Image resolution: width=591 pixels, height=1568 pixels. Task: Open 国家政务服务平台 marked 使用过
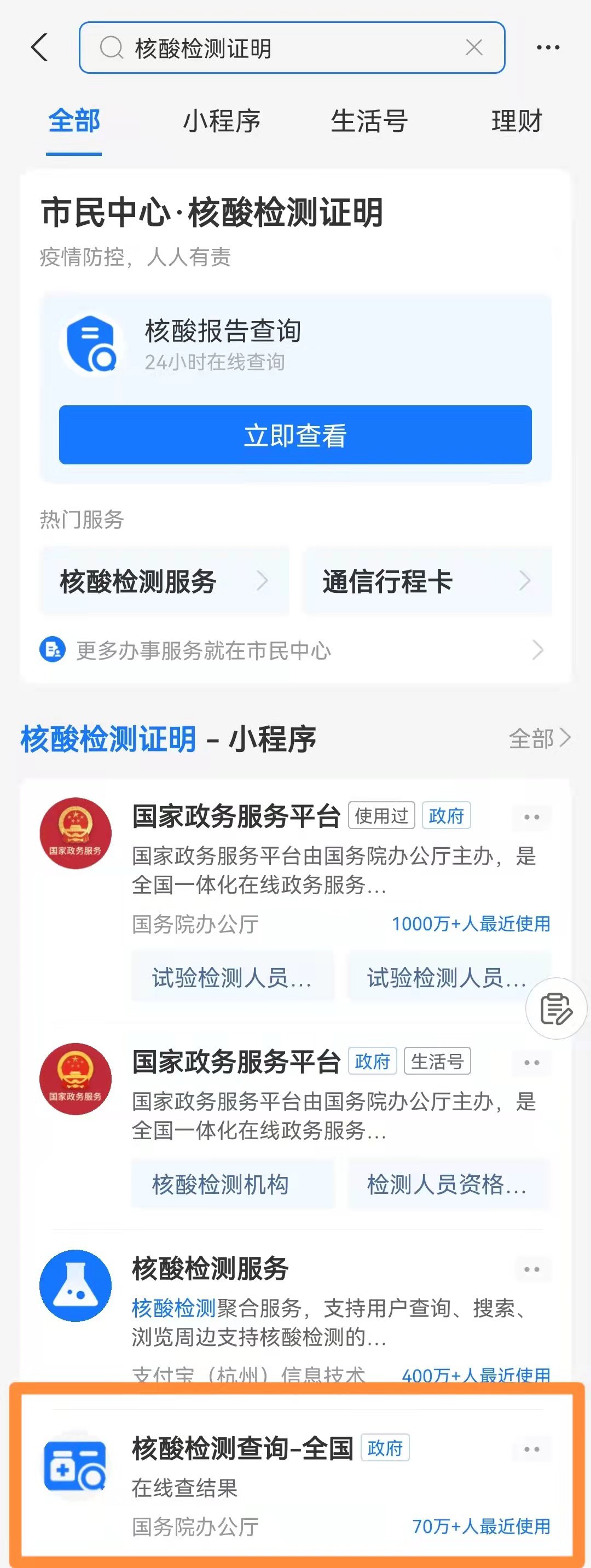pyautogui.click(x=236, y=815)
